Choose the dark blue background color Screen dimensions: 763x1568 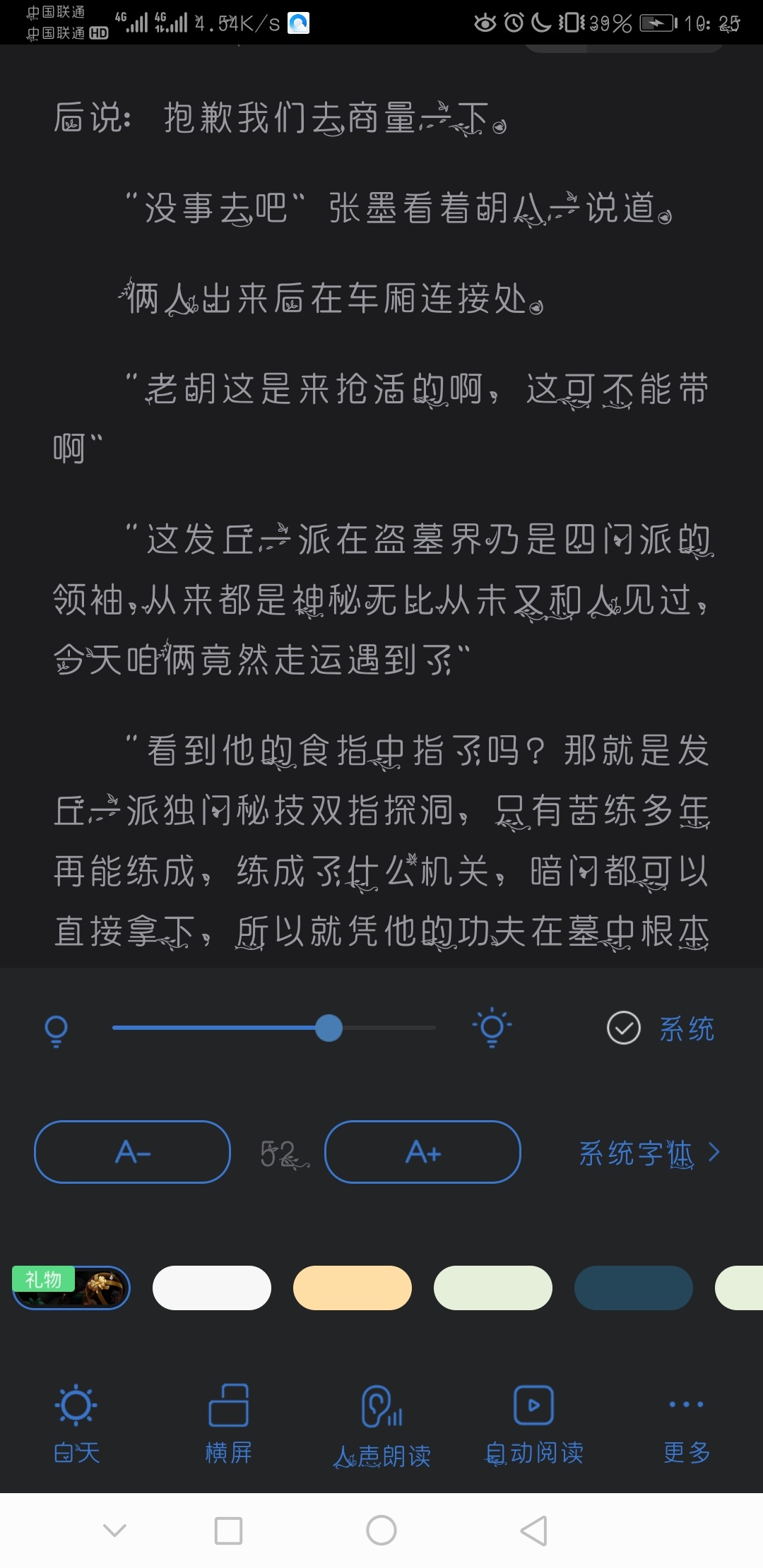point(634,1288)
